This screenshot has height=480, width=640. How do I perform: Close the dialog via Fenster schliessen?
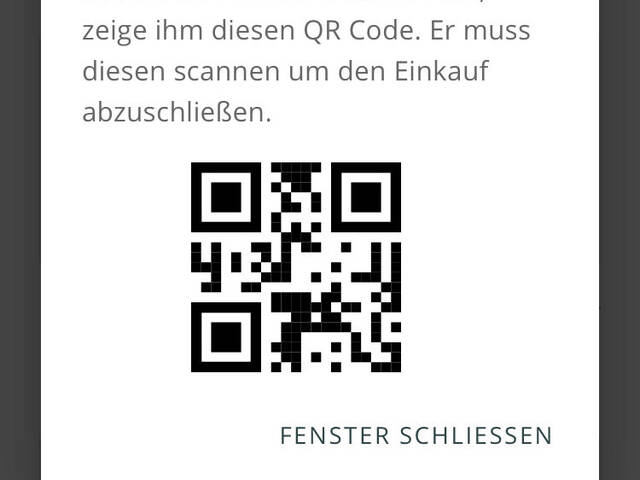point(415,436)
